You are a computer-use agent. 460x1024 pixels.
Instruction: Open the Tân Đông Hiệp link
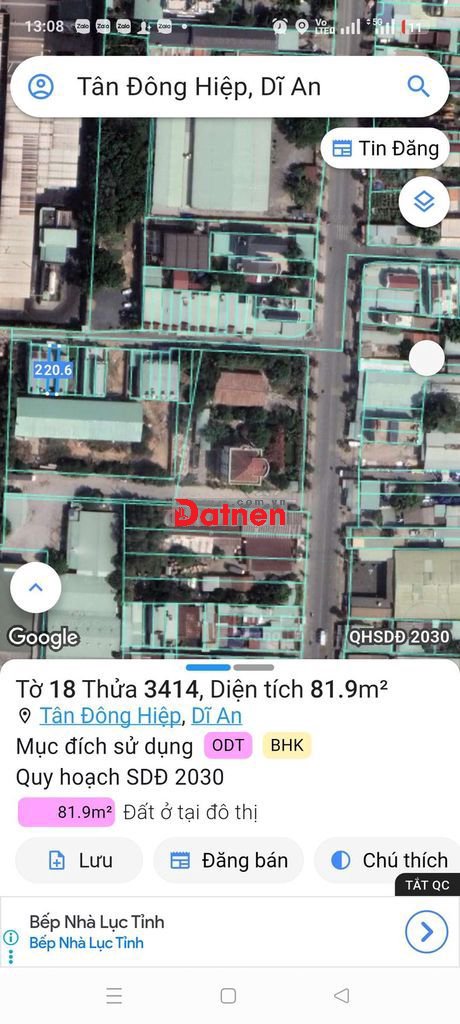click(110, 716)
